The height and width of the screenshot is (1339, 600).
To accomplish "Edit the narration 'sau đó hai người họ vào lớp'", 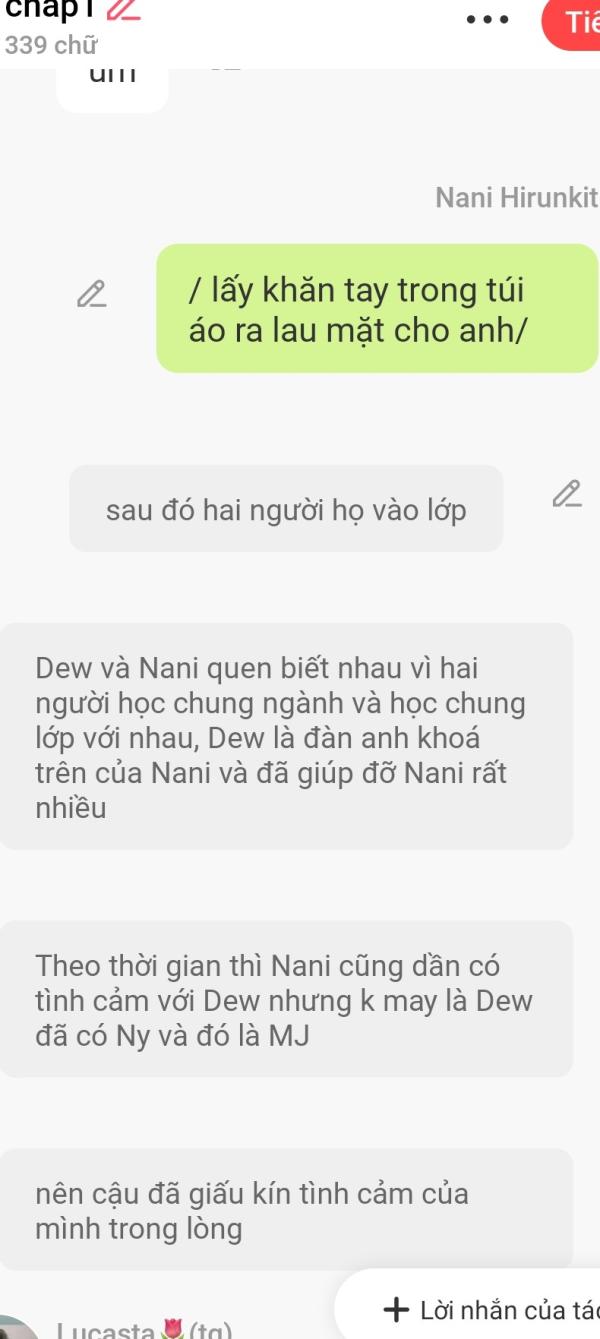I will [x=566, y=493].
